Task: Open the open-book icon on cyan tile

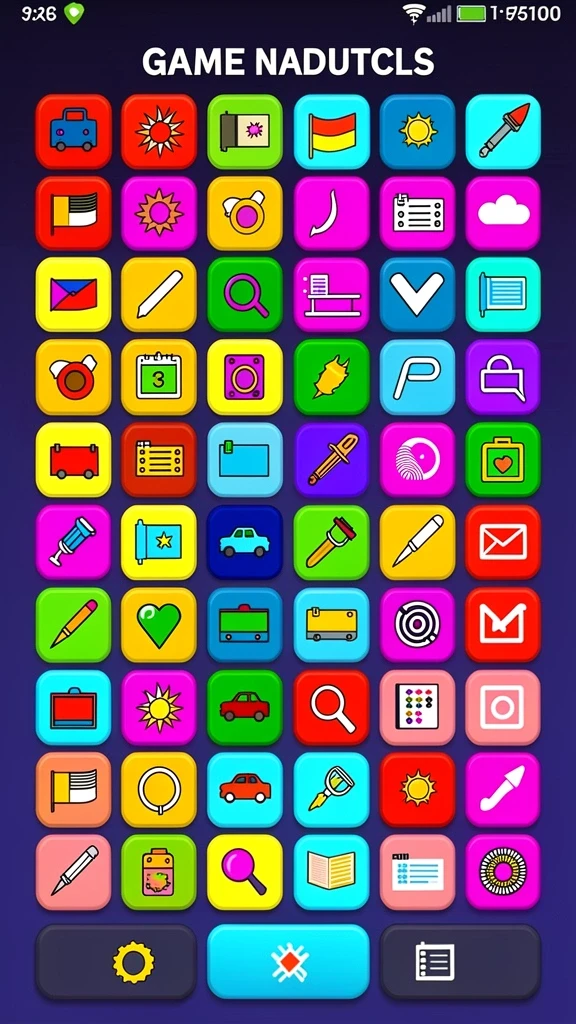Action: tap(331, 871)
